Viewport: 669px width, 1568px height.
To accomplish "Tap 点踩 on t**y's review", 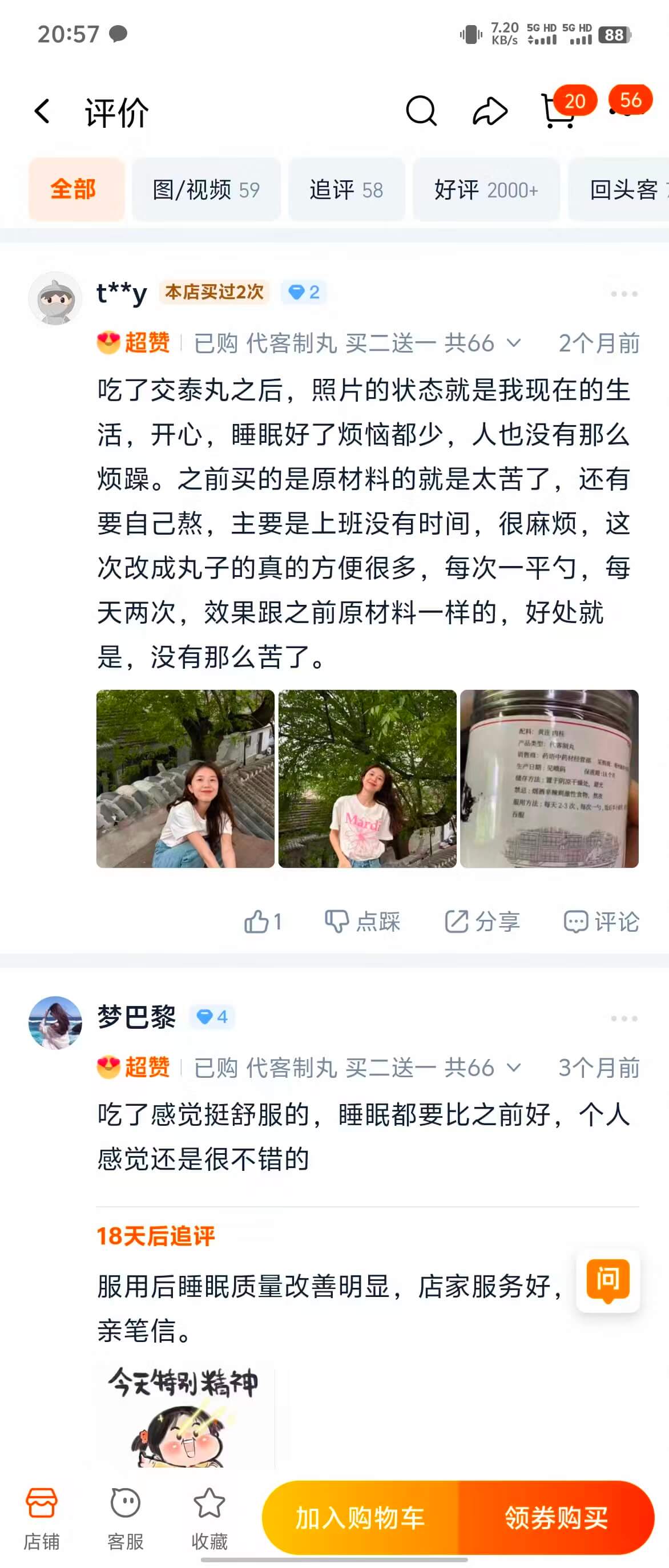I will 363,922.
